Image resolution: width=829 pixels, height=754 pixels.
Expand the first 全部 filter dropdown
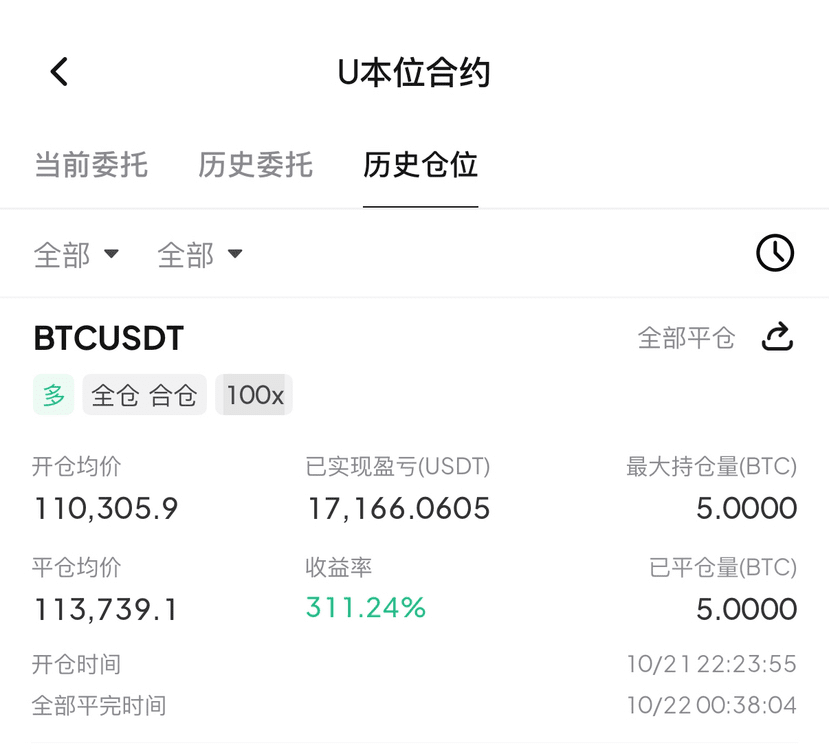point(77,255)
